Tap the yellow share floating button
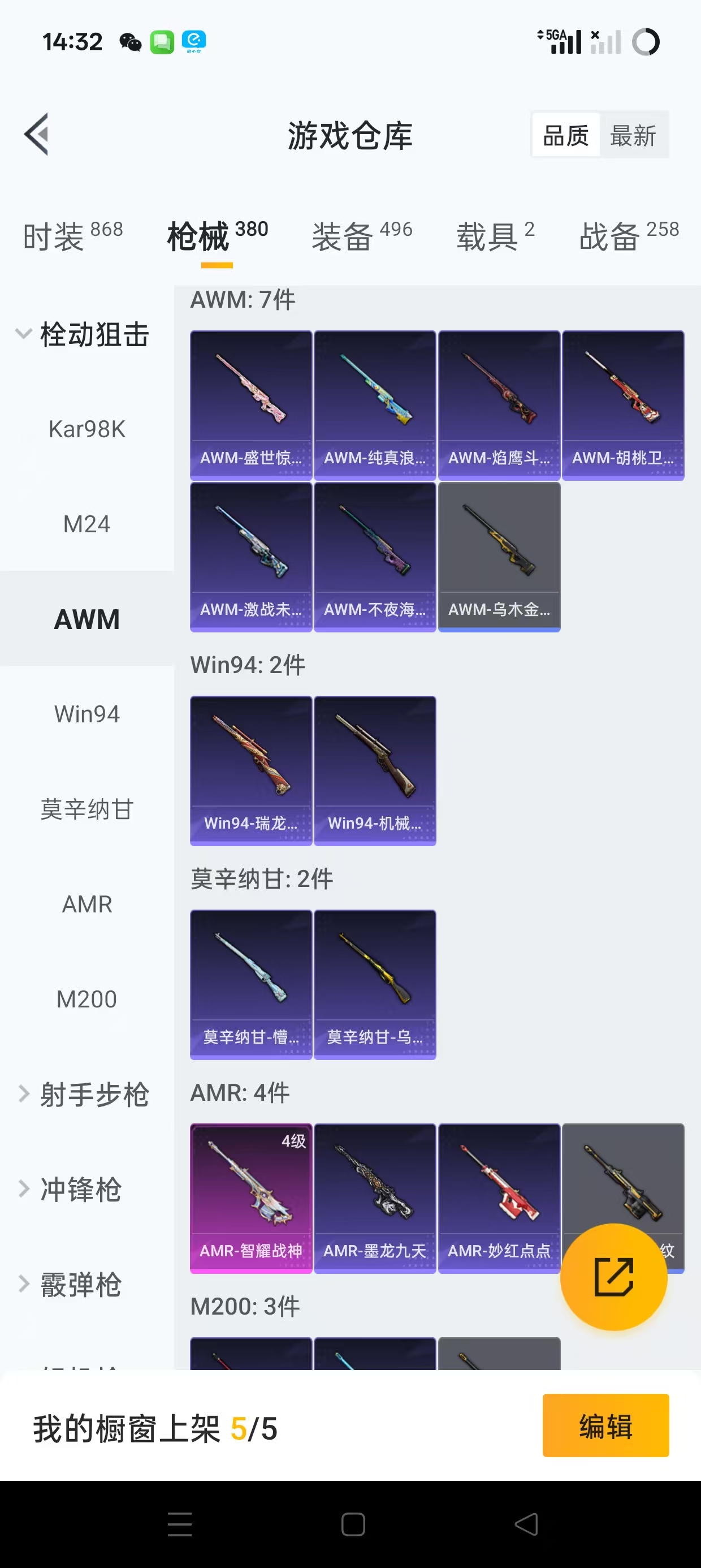701x1568 pixels. [613, 1277]
